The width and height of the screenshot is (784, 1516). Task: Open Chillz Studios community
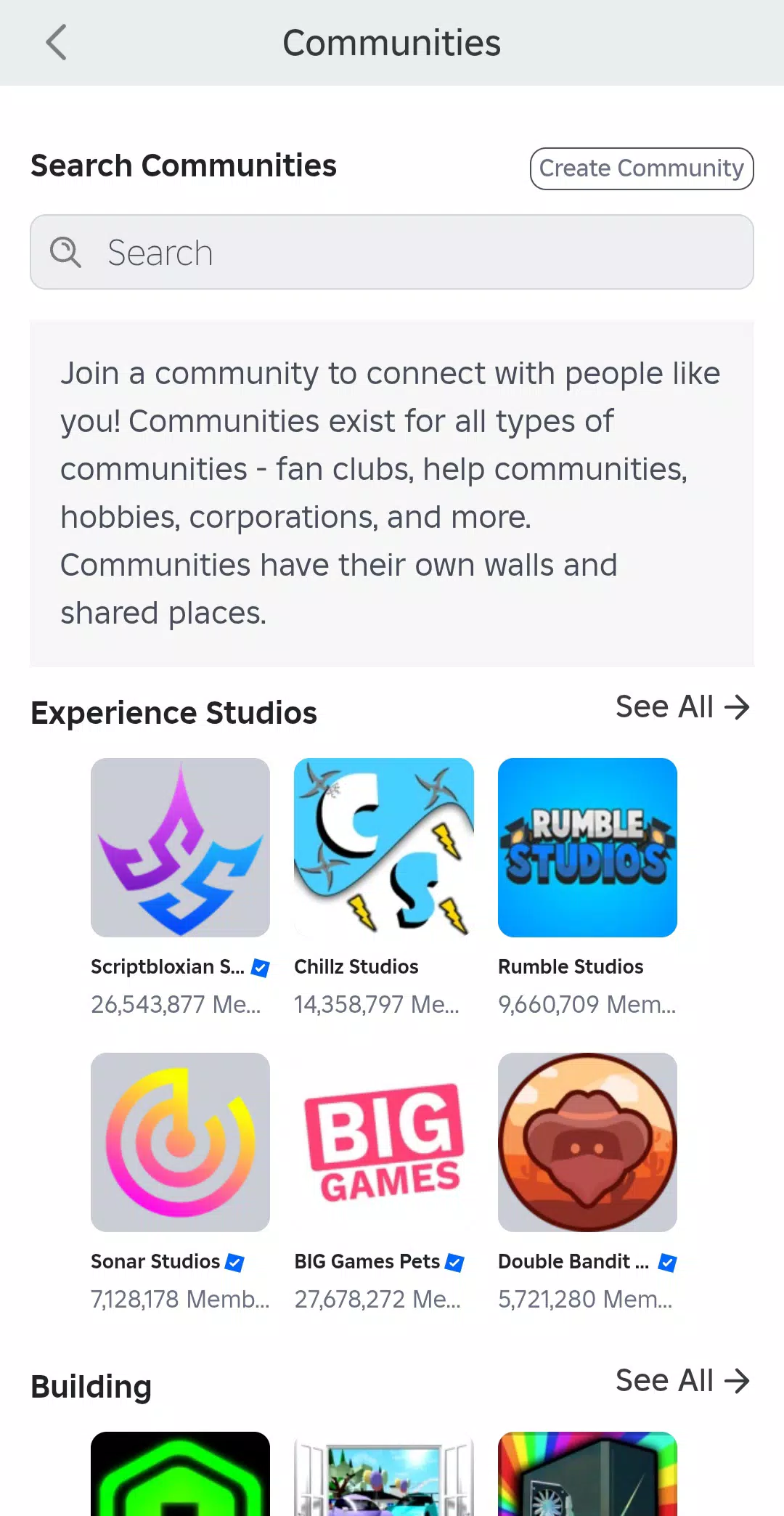tap(383, 848)
